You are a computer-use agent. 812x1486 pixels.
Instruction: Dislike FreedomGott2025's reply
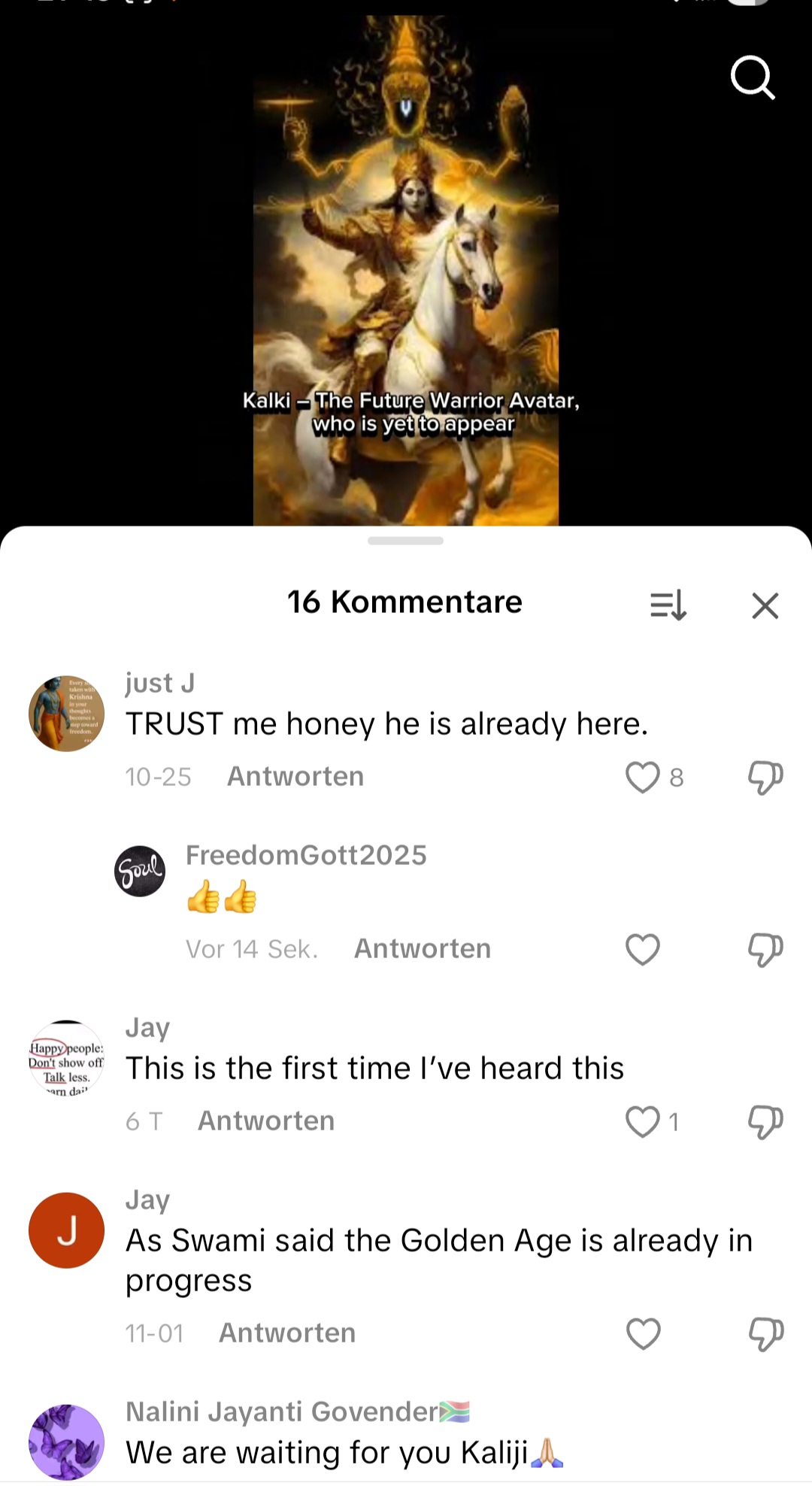765,950
